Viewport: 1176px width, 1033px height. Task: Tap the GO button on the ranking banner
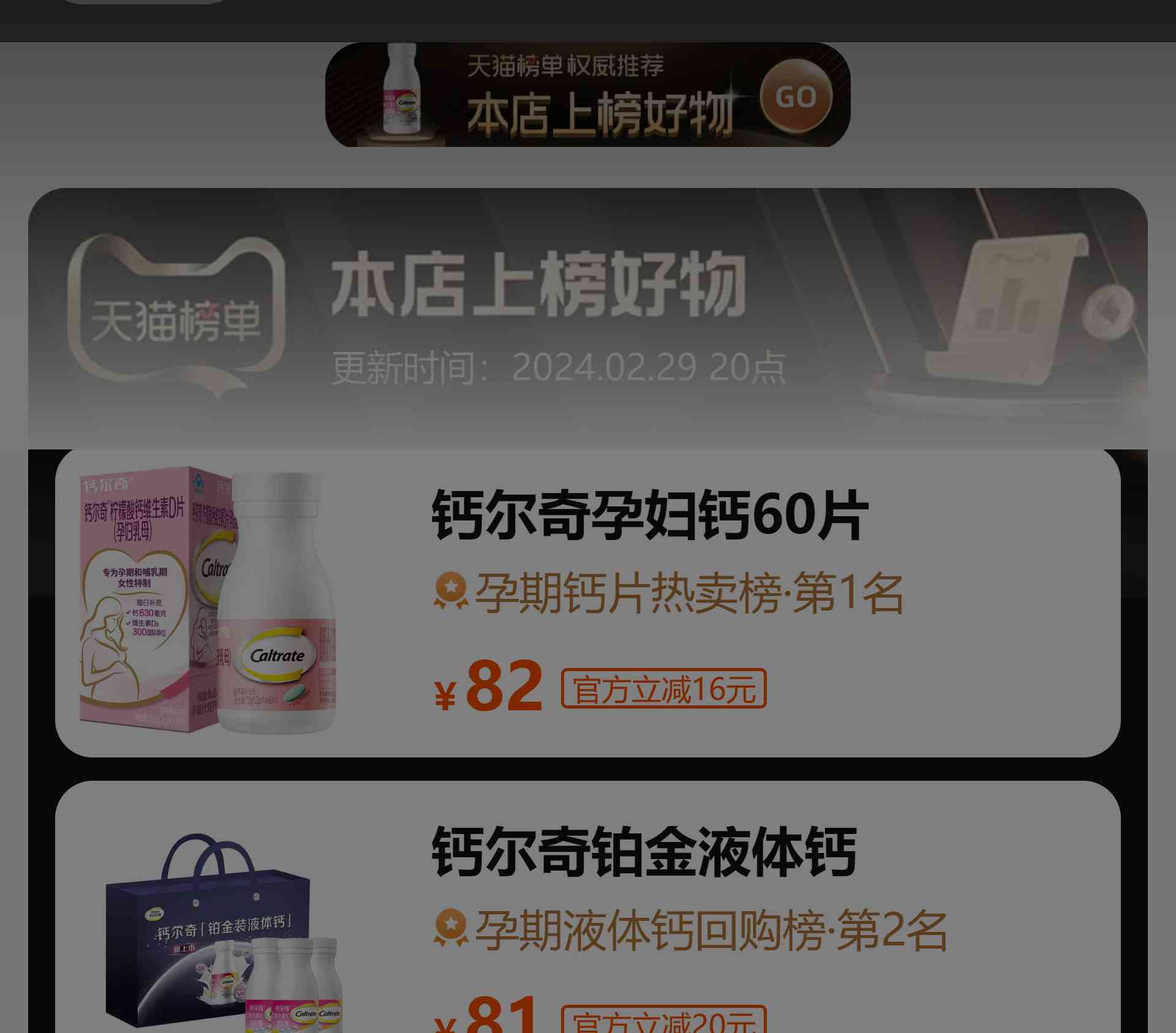pos(796,96)
